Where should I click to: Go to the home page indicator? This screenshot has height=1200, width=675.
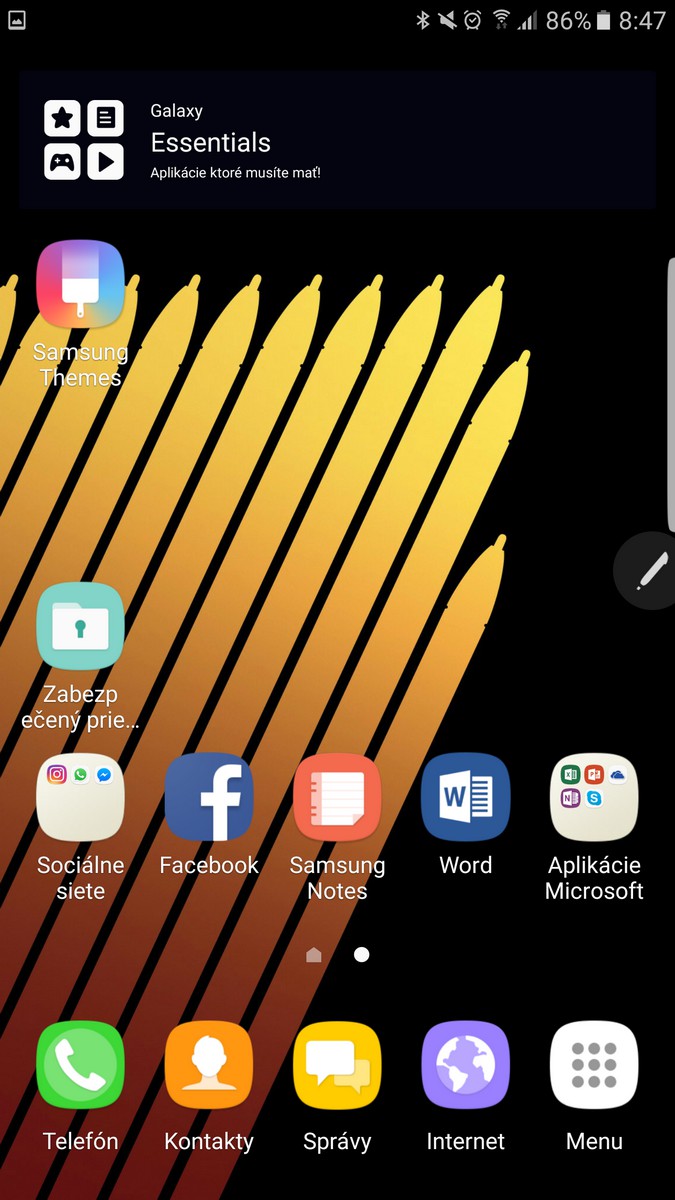pos(314,955)
